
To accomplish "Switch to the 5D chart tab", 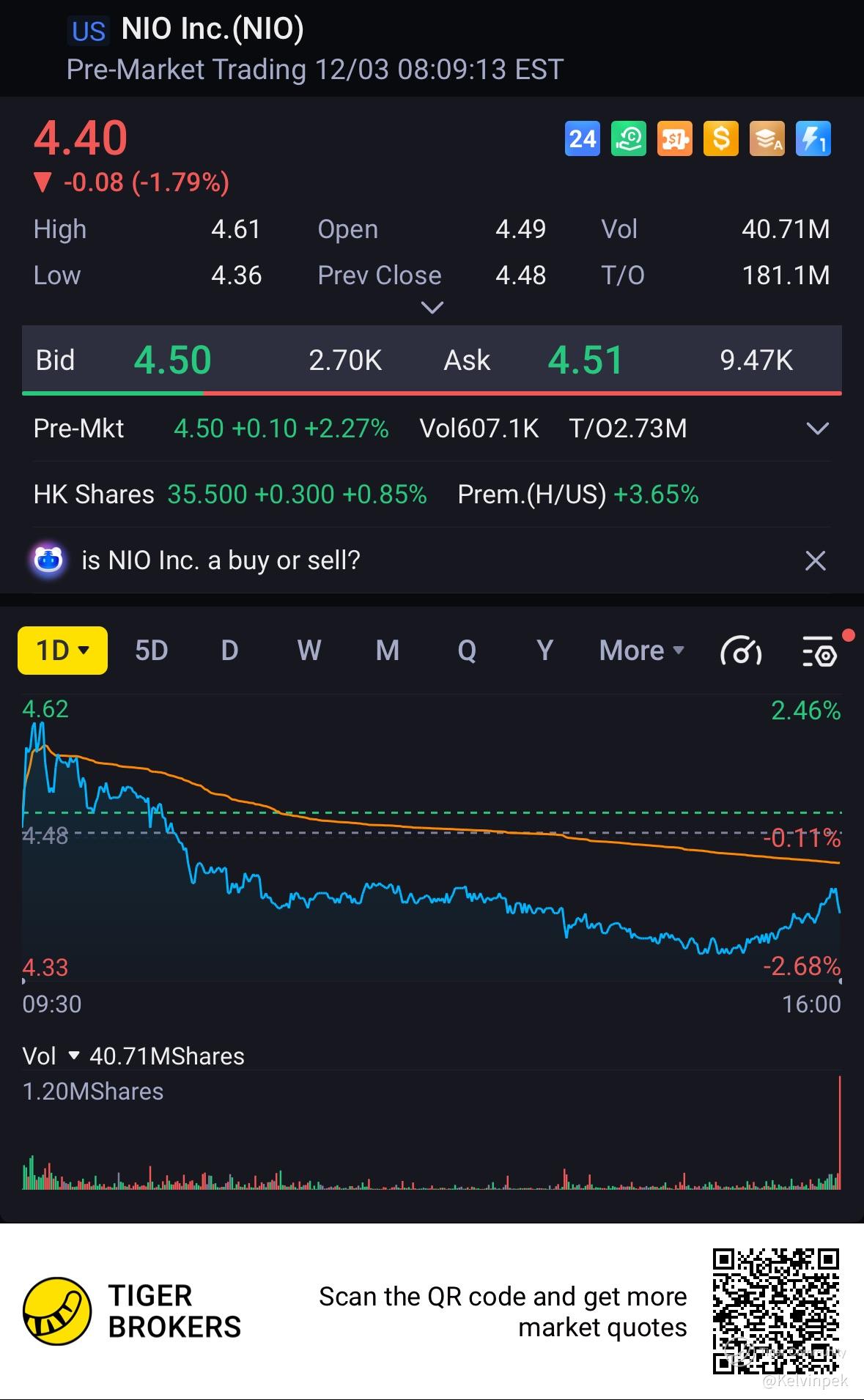I will coord(152,651).
